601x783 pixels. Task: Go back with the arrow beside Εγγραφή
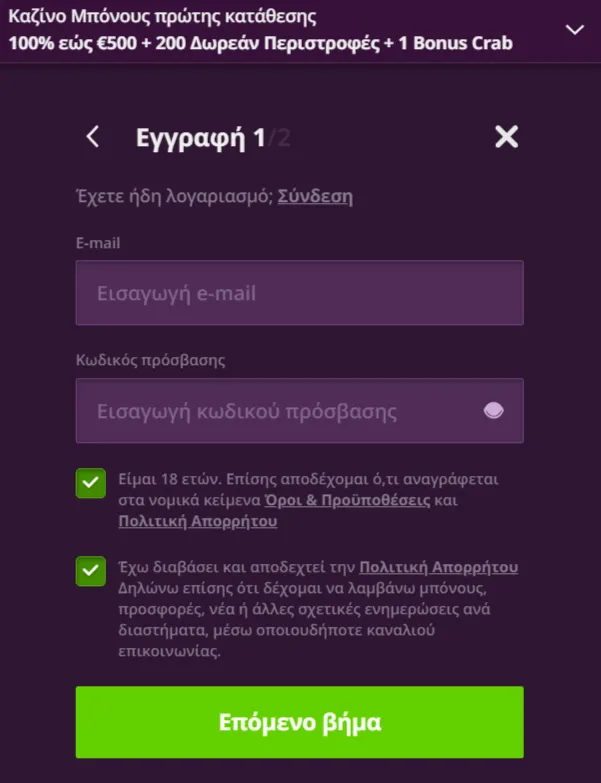click(x=93, y=137)
